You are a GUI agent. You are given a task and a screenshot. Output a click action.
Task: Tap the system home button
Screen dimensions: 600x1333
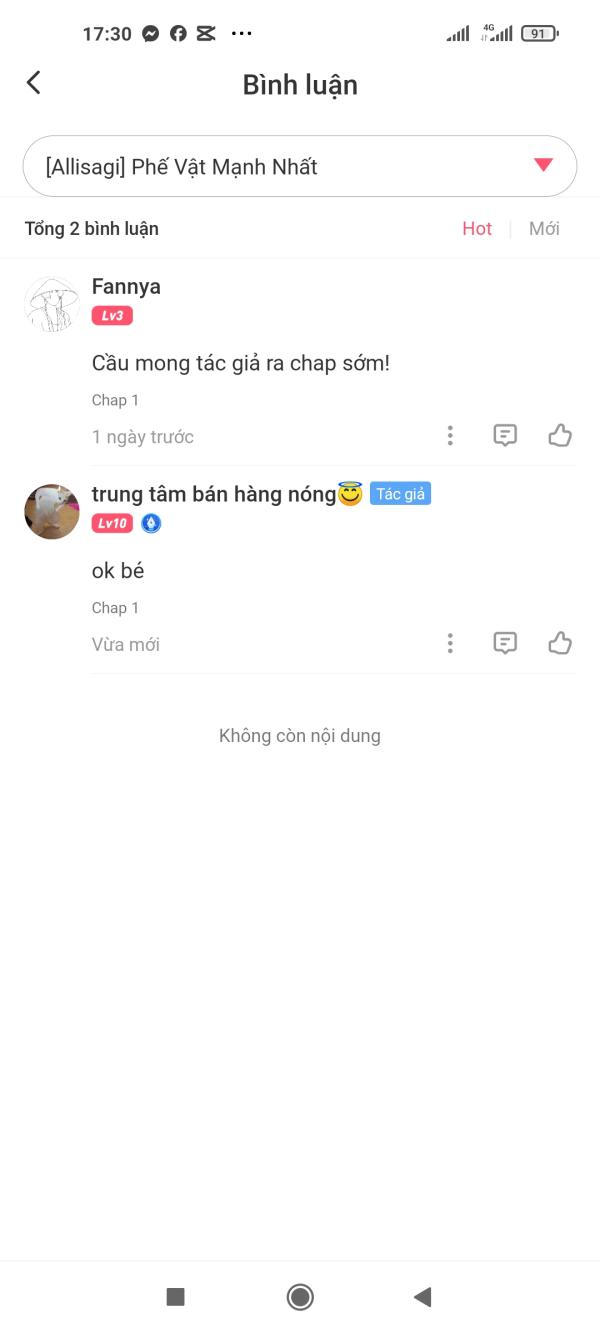click(x=300, y=1297)
